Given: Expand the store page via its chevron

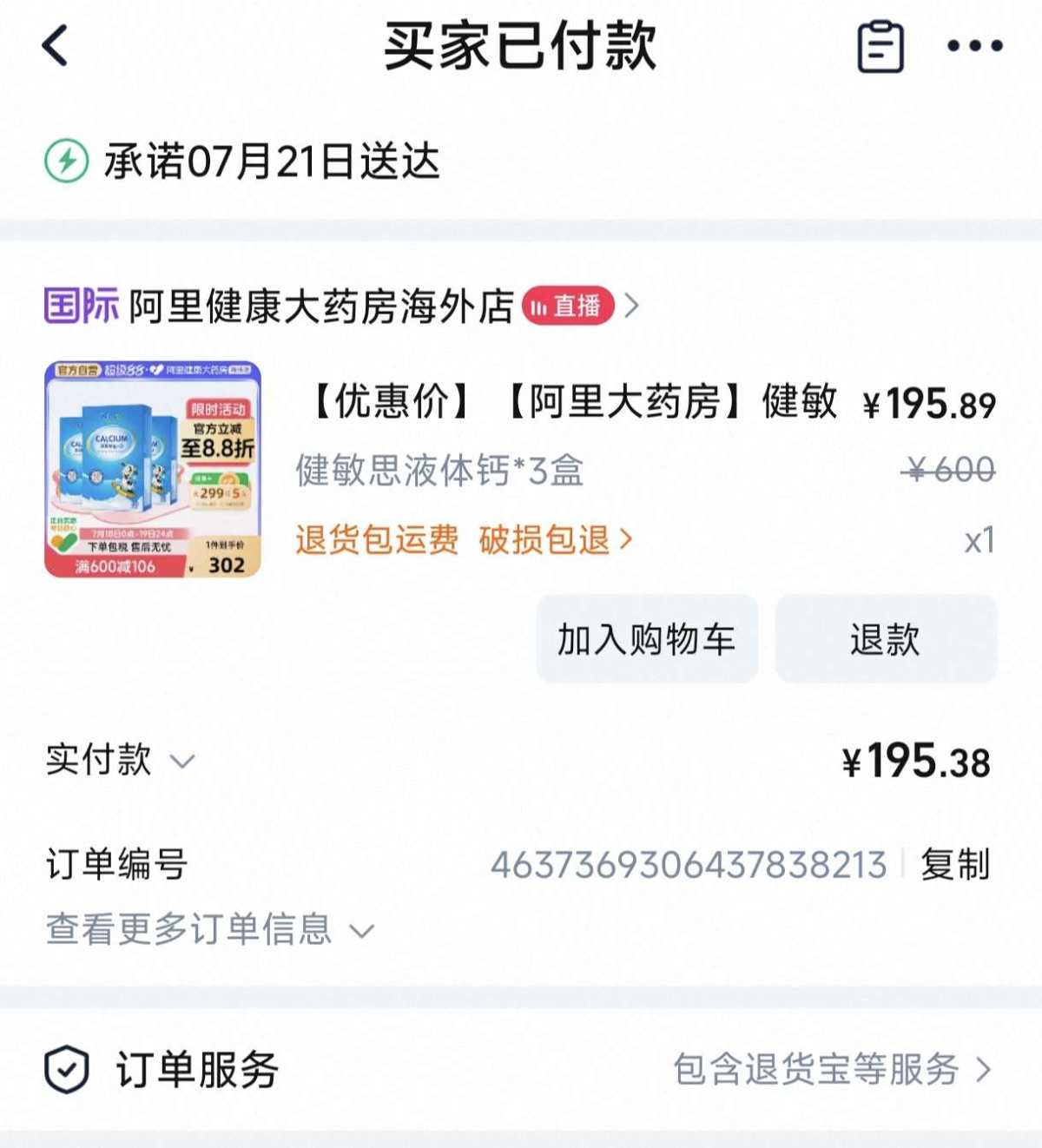Looking at the screenshot, I should [x=633, y=306].
